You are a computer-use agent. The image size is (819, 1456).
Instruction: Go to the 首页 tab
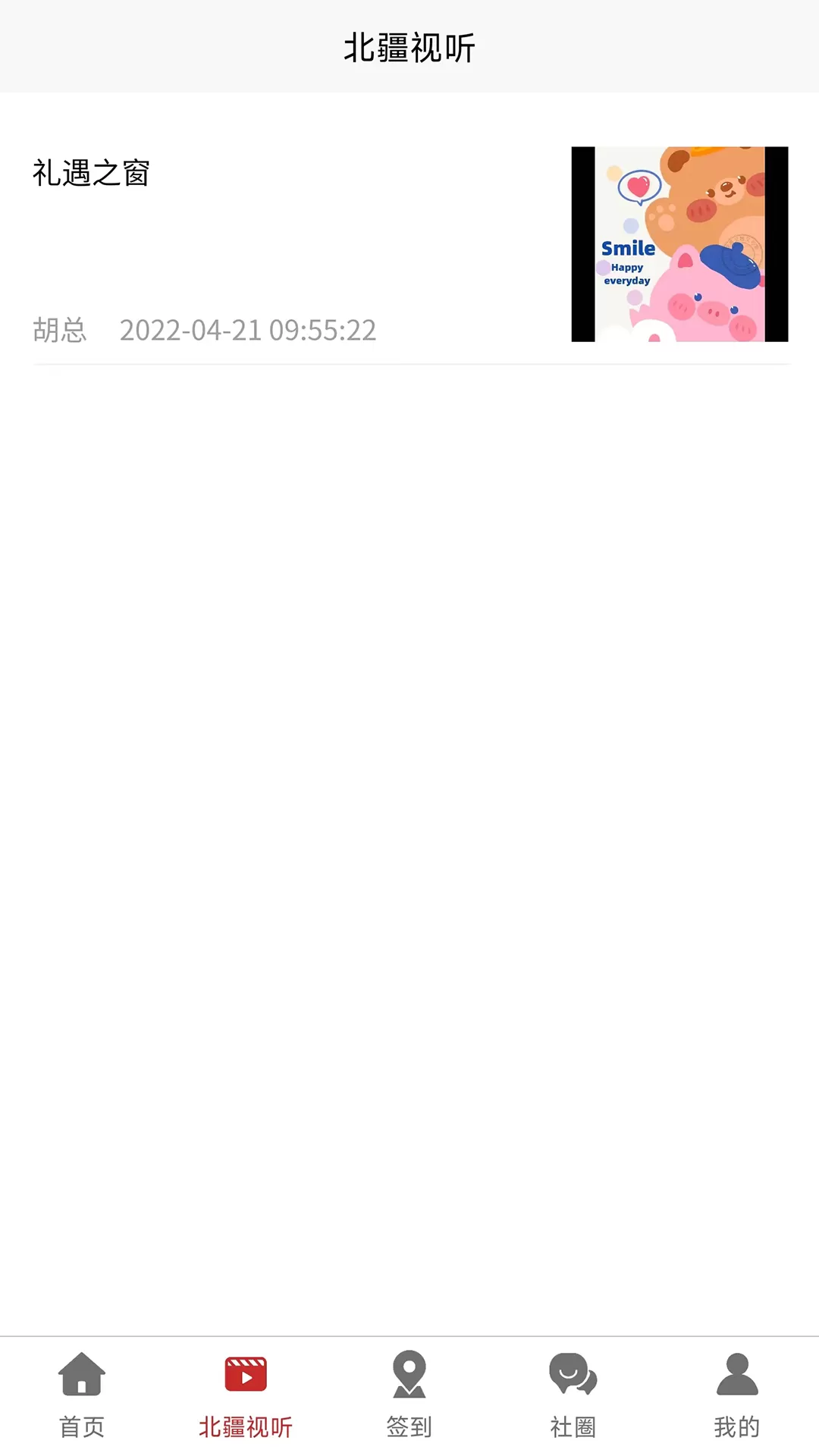pos(82,1395)
